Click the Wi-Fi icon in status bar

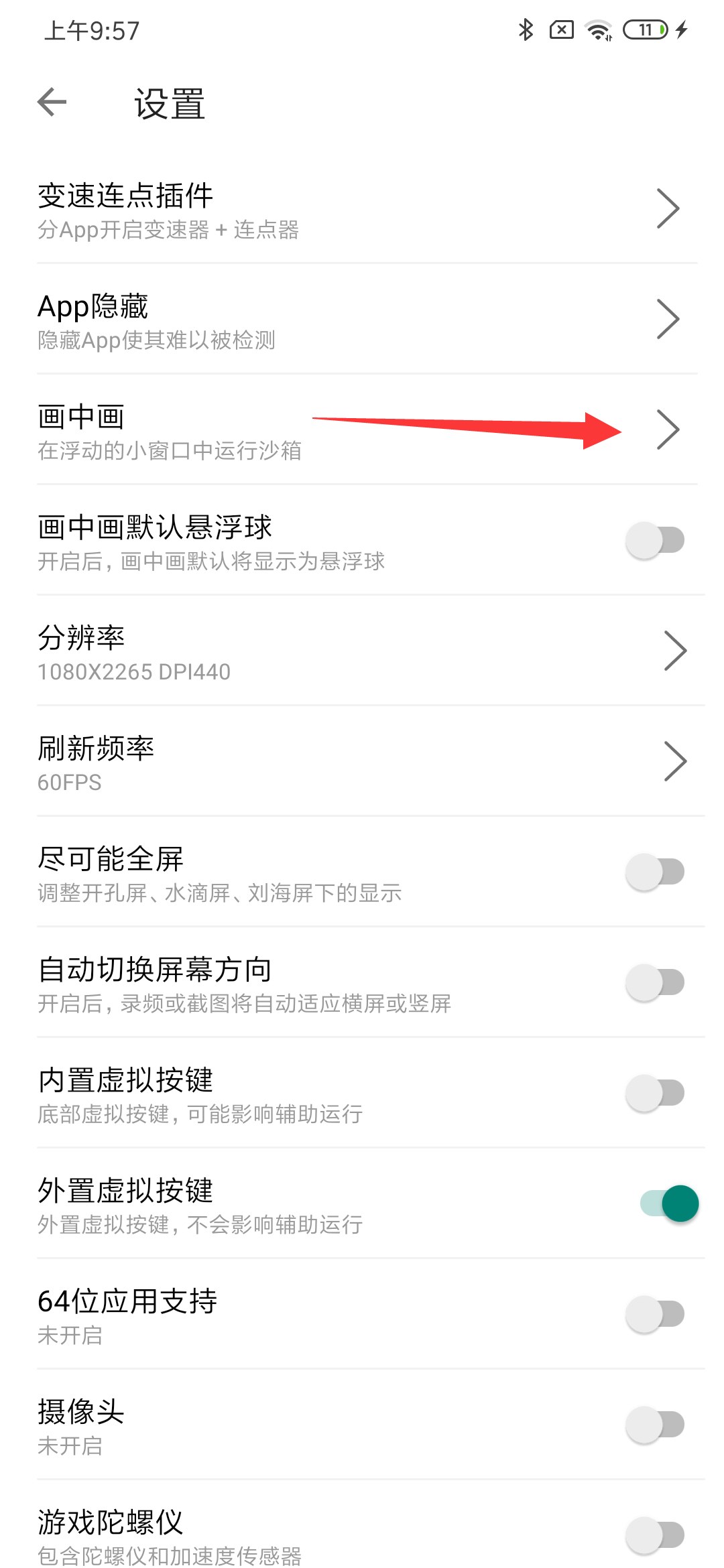pos(598,29)
